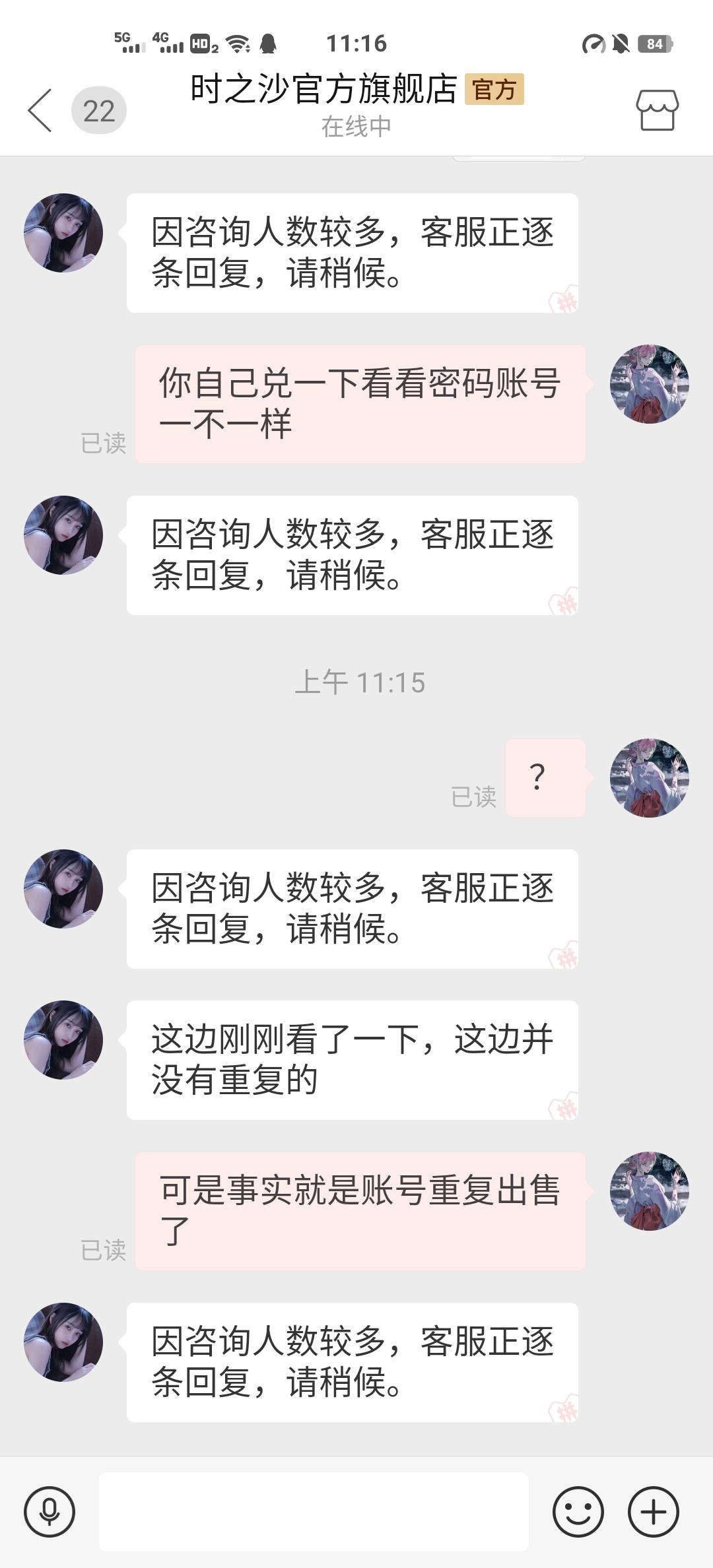713x1568 pixels.
Task: Open the store page icon
Action: coord(657,110)
